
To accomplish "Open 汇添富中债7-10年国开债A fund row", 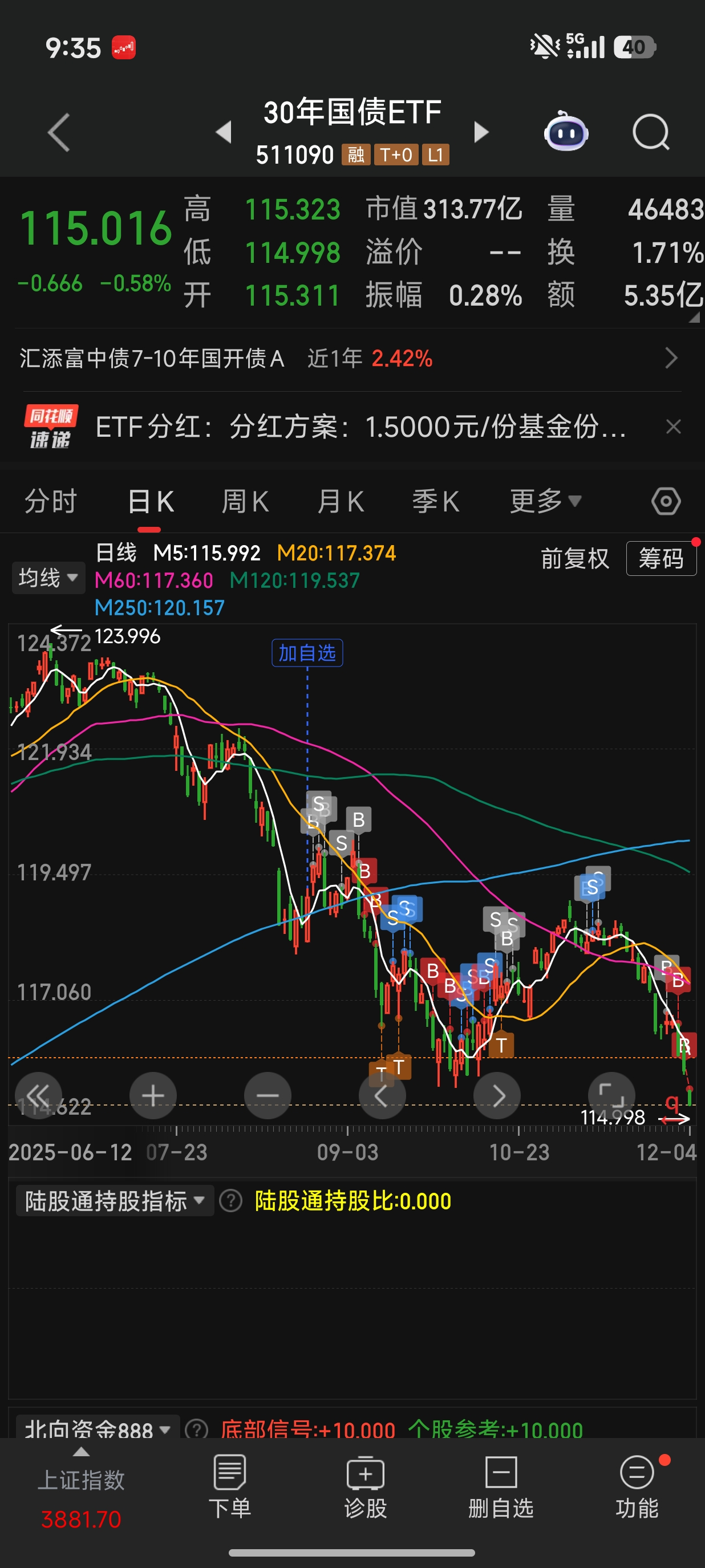I will tap(347, 359).
